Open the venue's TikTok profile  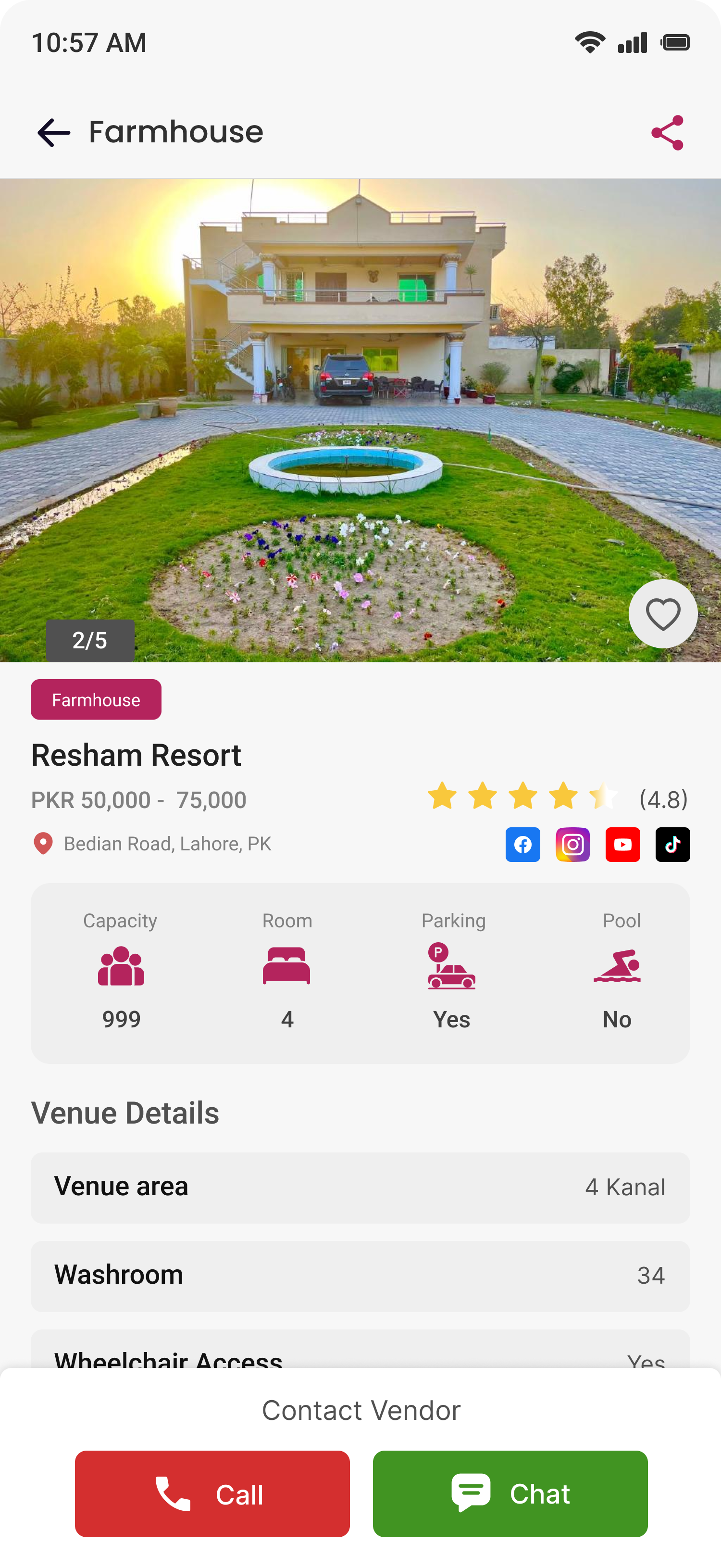click(x=672, y=844)
